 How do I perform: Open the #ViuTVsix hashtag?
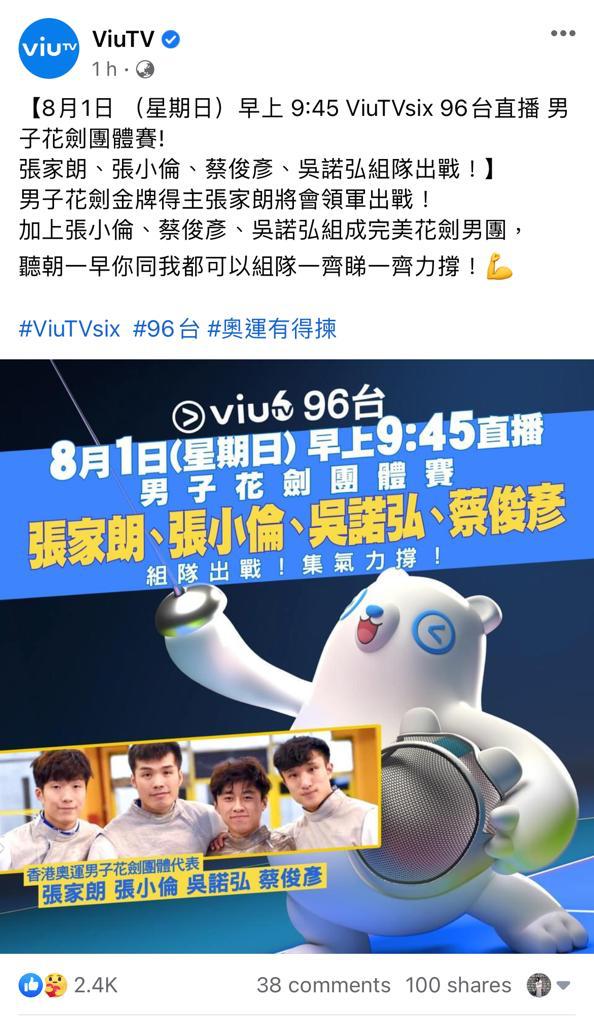(69, 328)
